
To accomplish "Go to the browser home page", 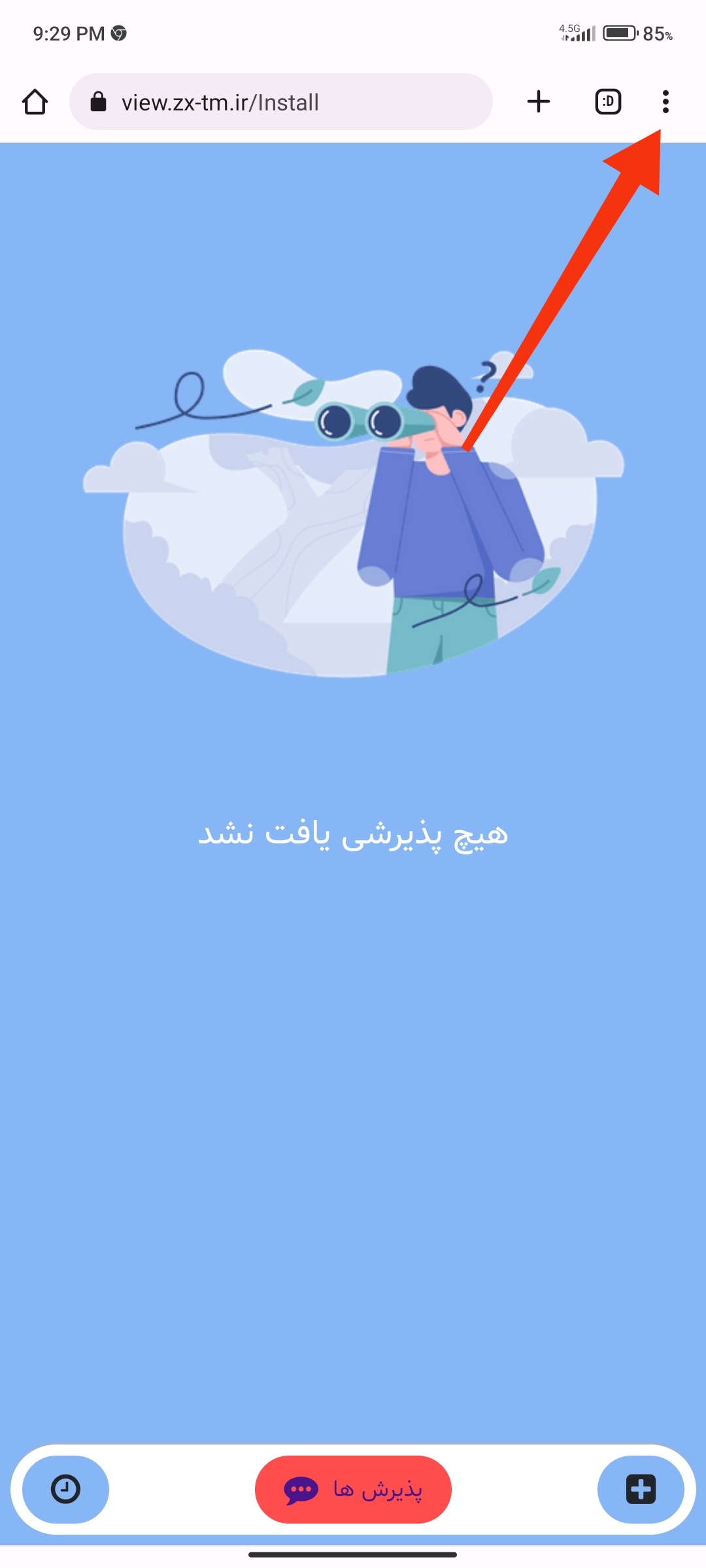I will [x=35, y=102].
